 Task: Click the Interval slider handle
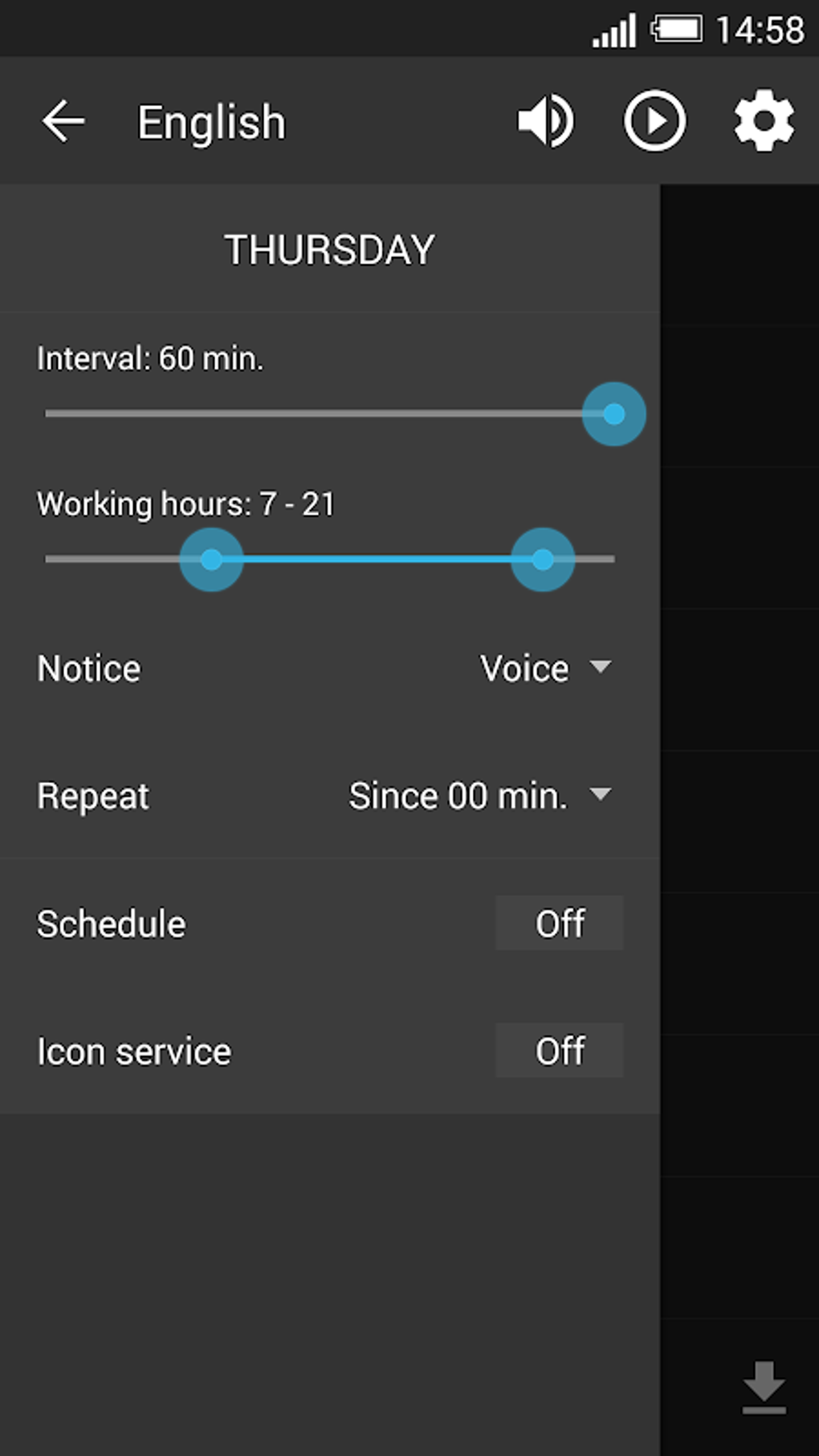coord(613,414)
